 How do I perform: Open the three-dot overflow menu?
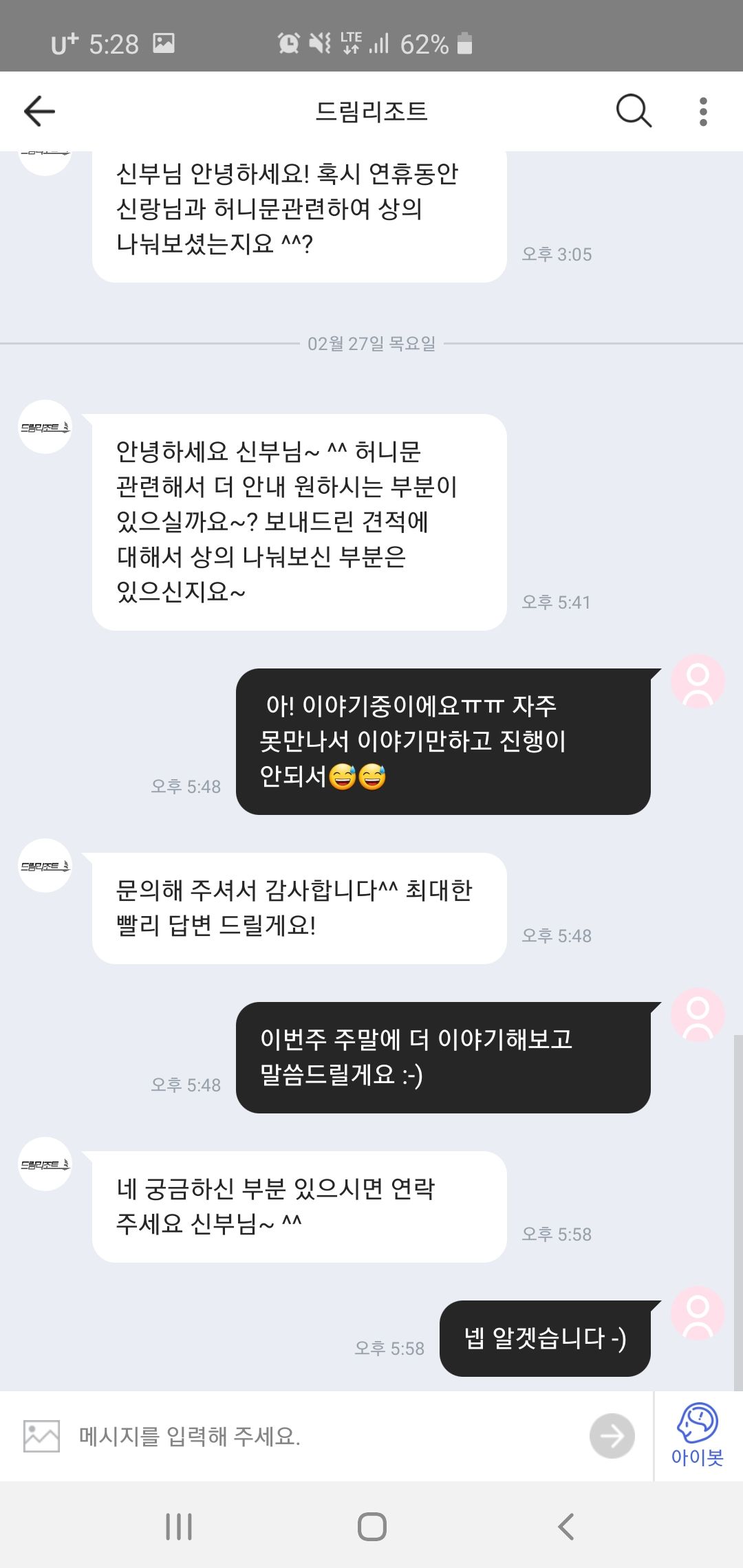click(702, 111)
